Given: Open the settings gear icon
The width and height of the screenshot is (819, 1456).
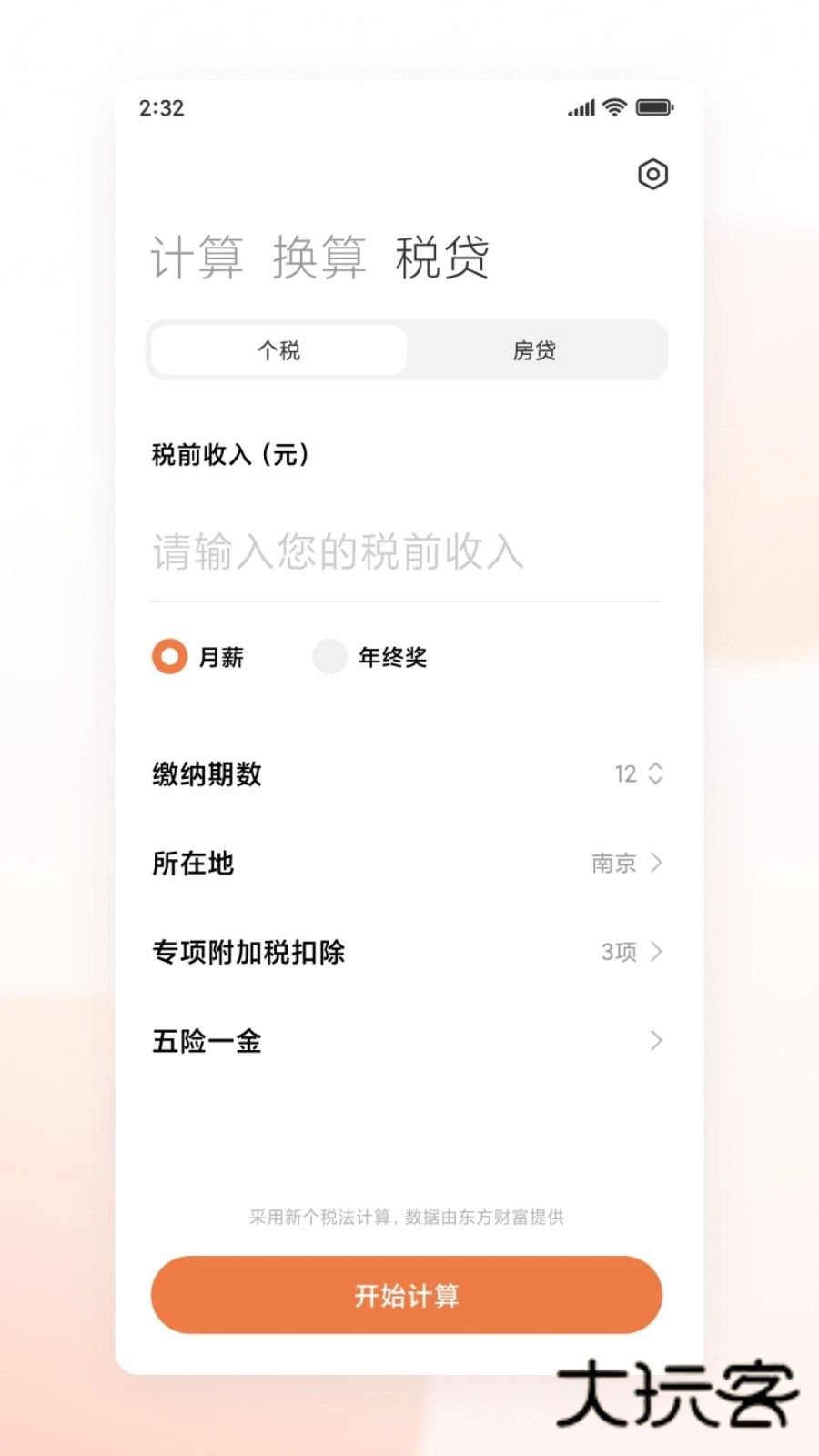Looking at the screenshot, I should coord(652,175).
